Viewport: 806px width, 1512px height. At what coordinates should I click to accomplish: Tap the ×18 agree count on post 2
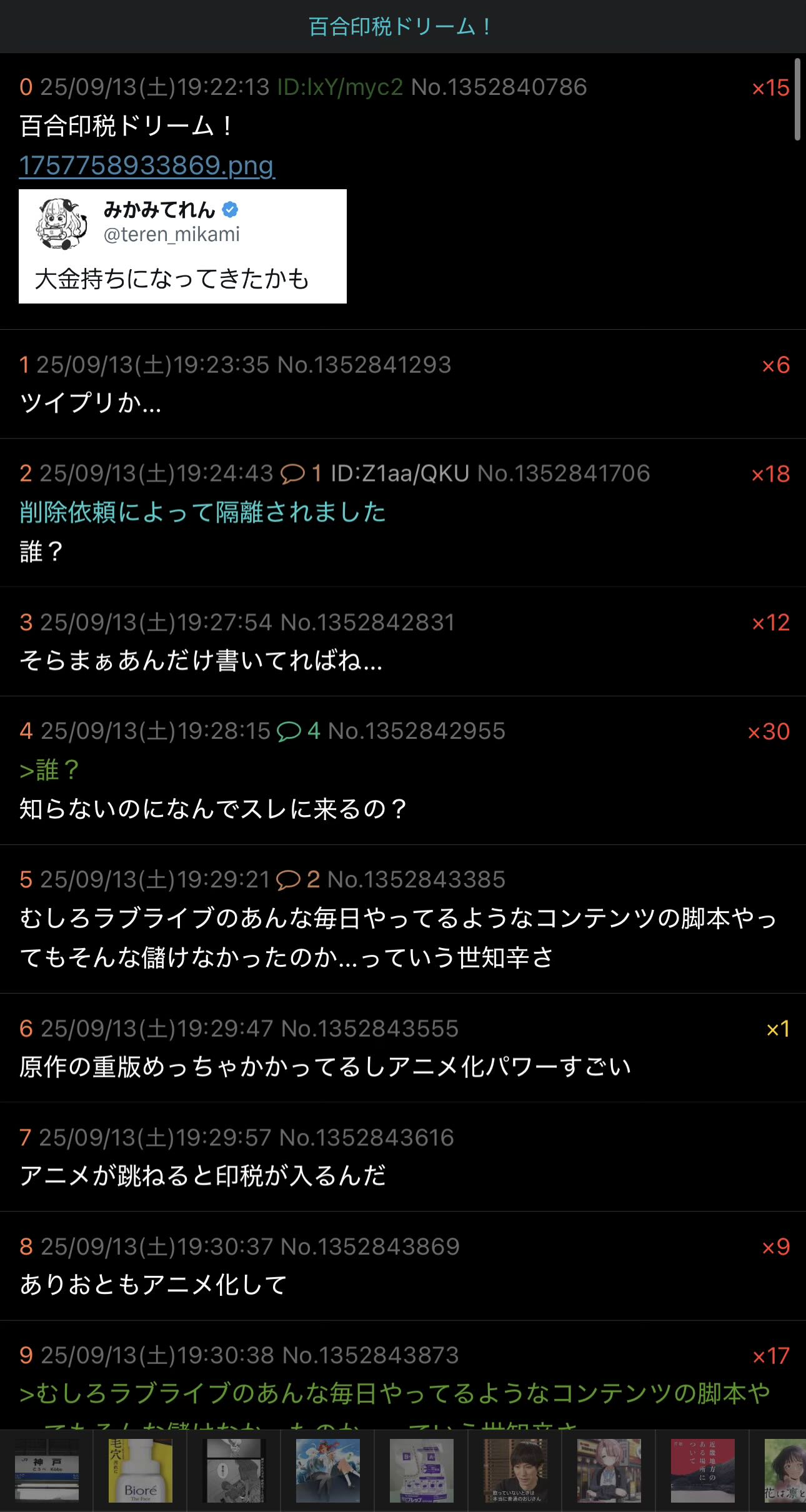[770, 475]
